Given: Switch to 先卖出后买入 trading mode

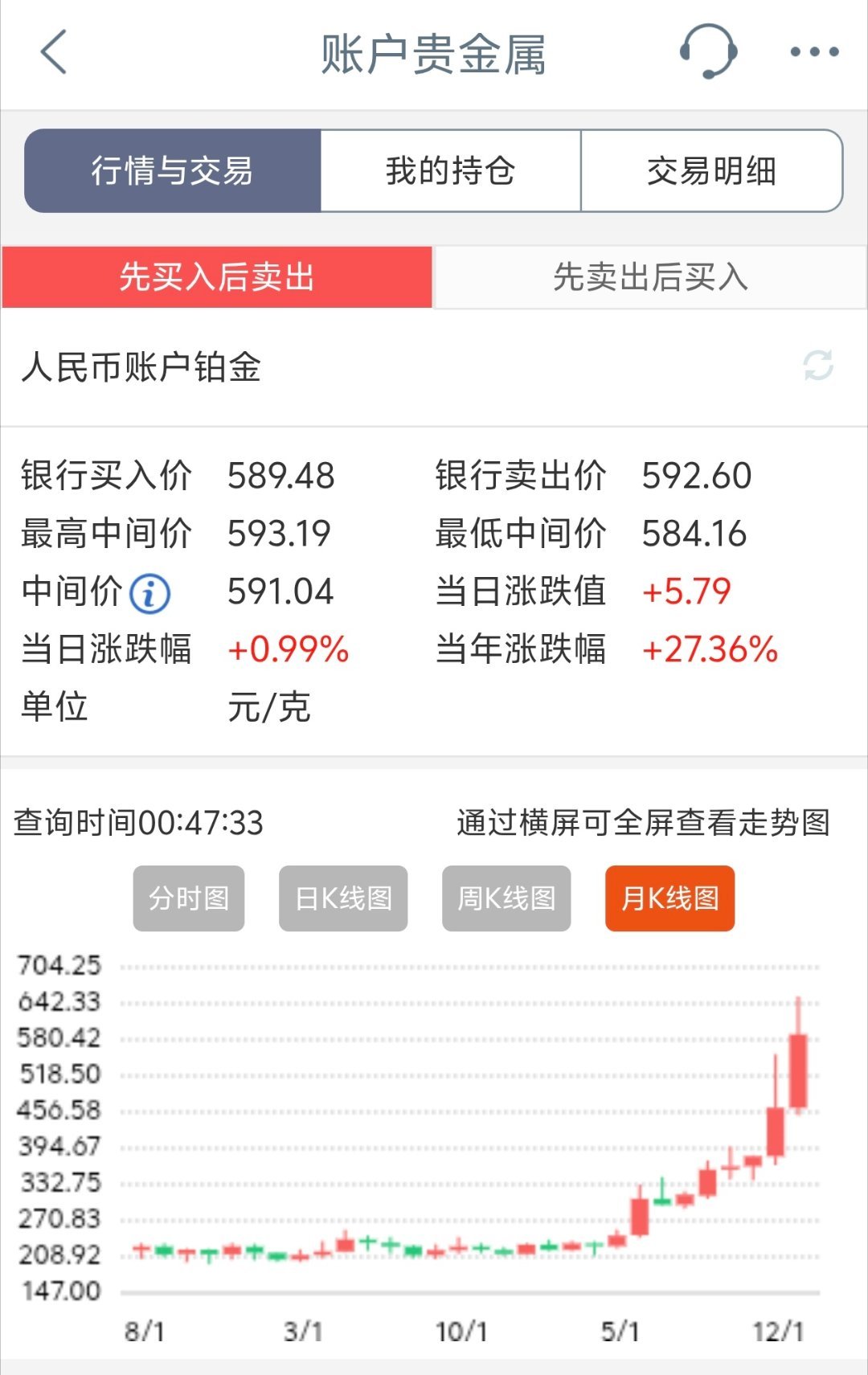Looking at the screenshot, I should (x=651, y=278).
